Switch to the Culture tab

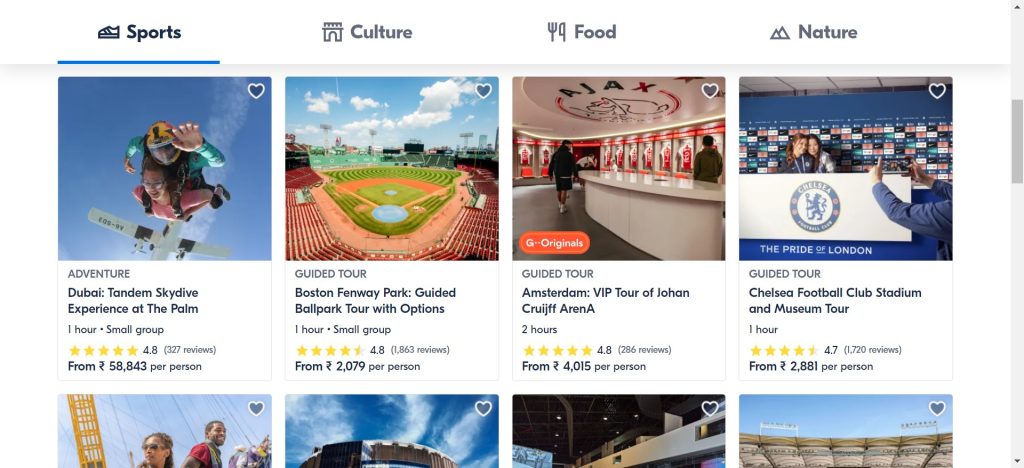pos(367,32)
